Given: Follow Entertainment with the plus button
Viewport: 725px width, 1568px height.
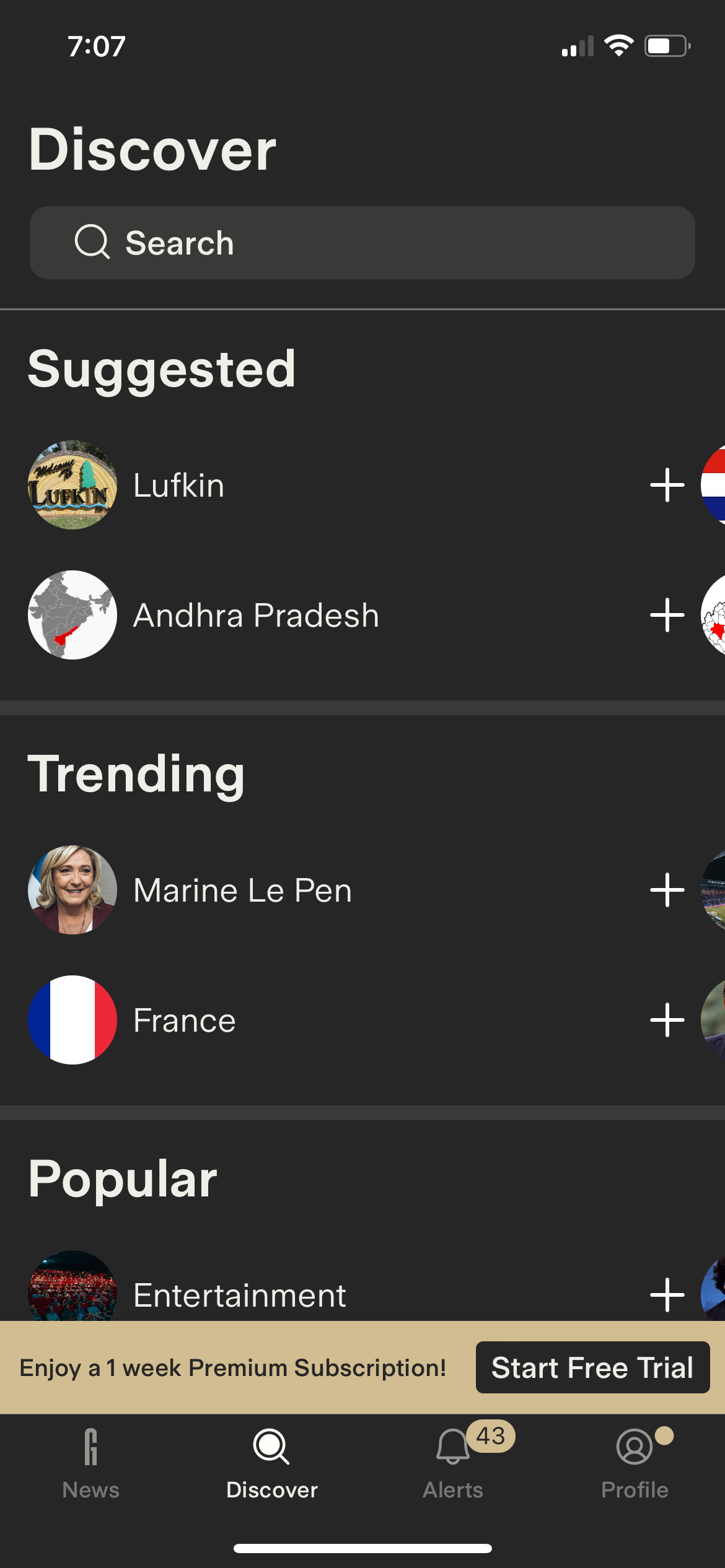Looking at the screenshot, I should 667,1294.
